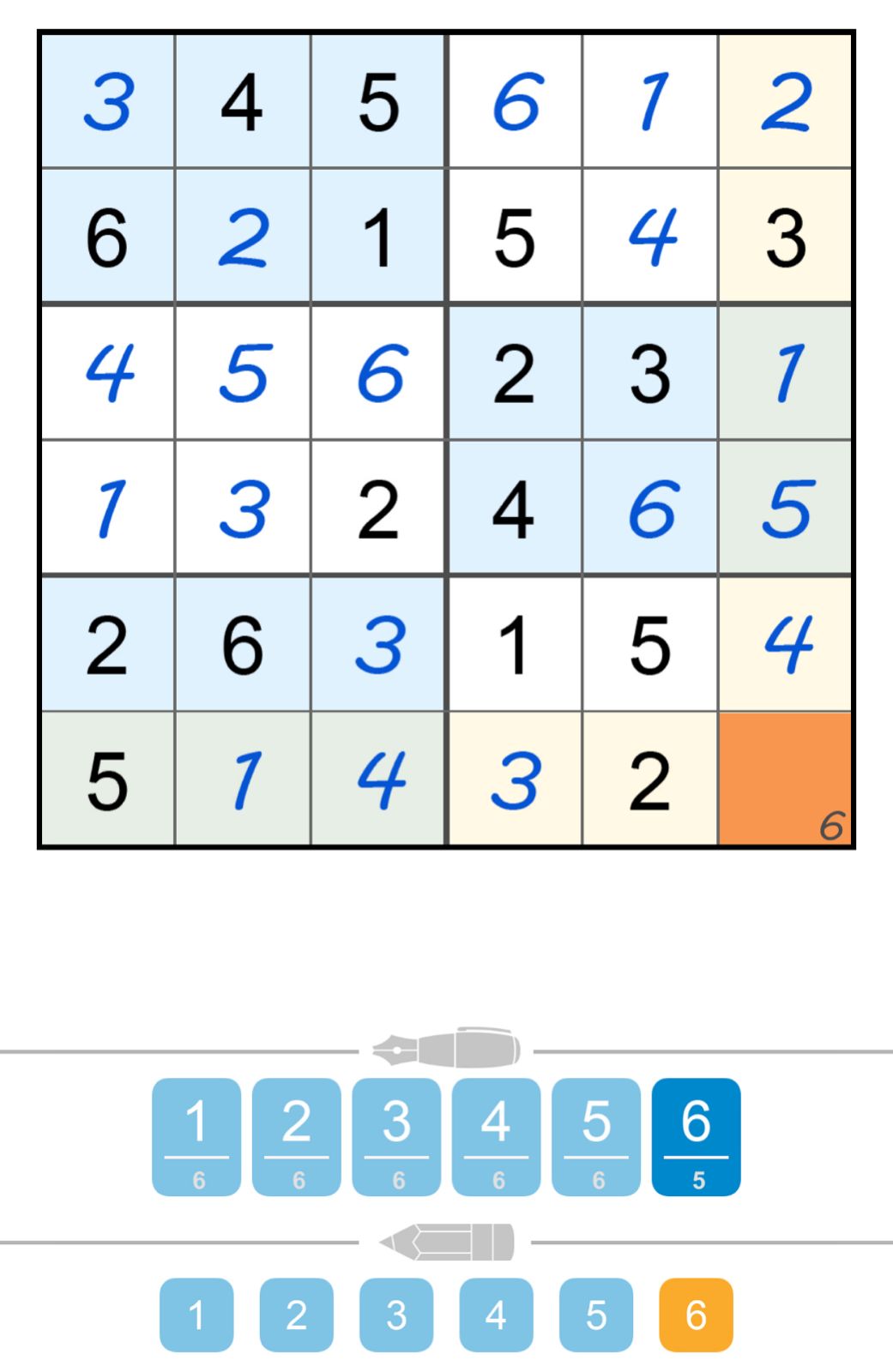Click the cream cell with blue 4
Screen dimensions: 893x1372
(x=785, y=643)
